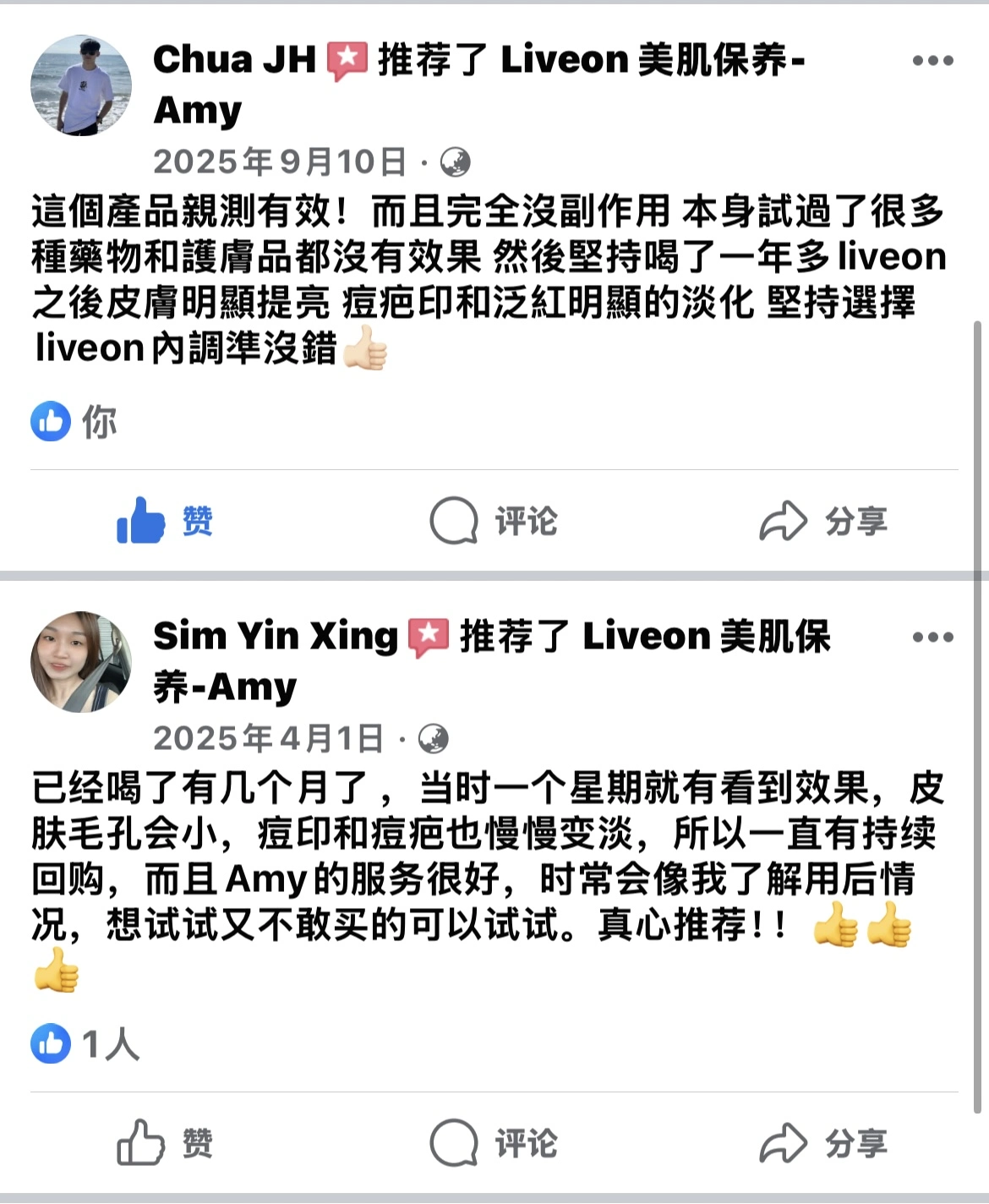Toggle like on the 你 reaction indicator
The image size is (989, 1204).
pyautogui.click(x=72, y=423)
